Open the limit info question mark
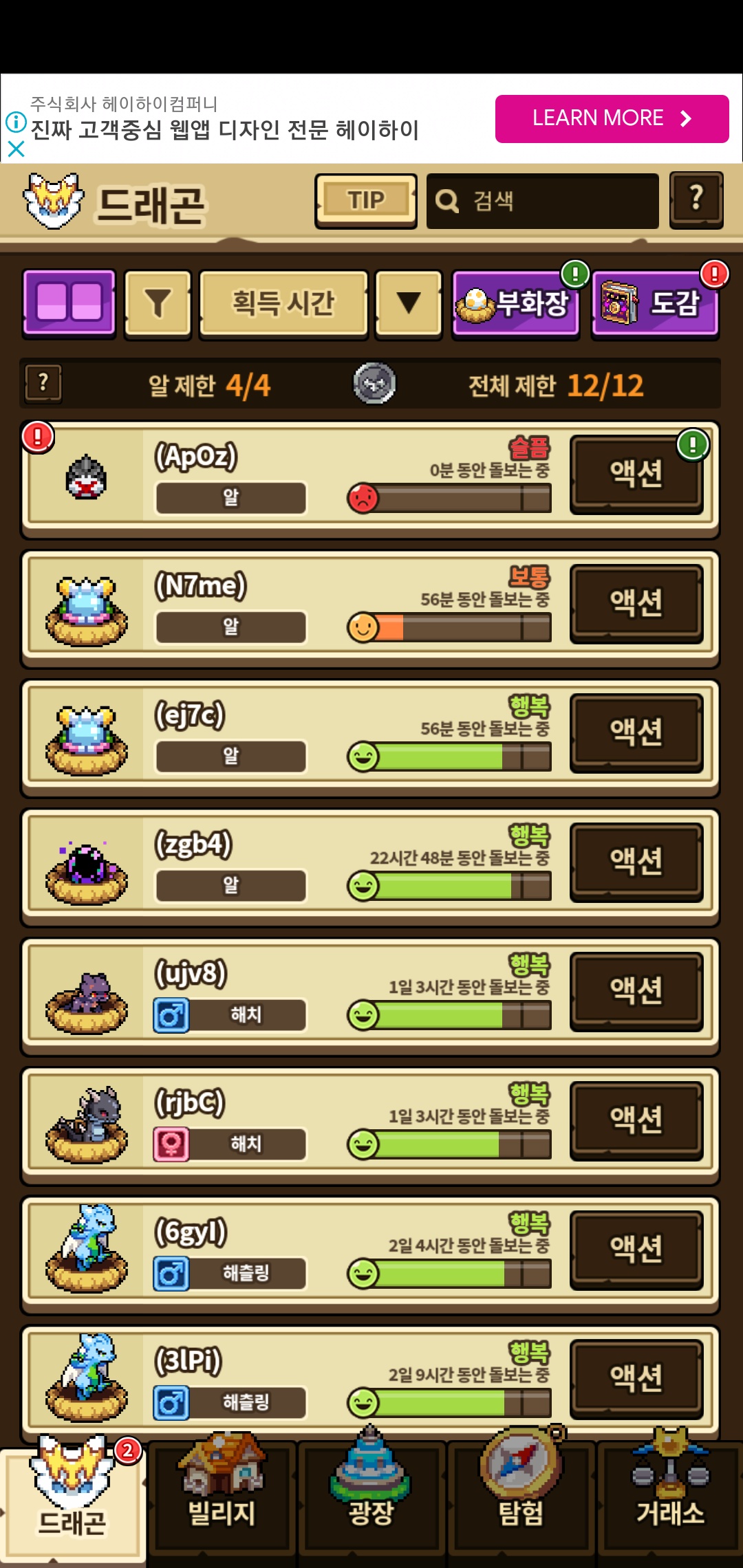The height and width of the screenshot is (1568, 743). click(x=43, y=383)
